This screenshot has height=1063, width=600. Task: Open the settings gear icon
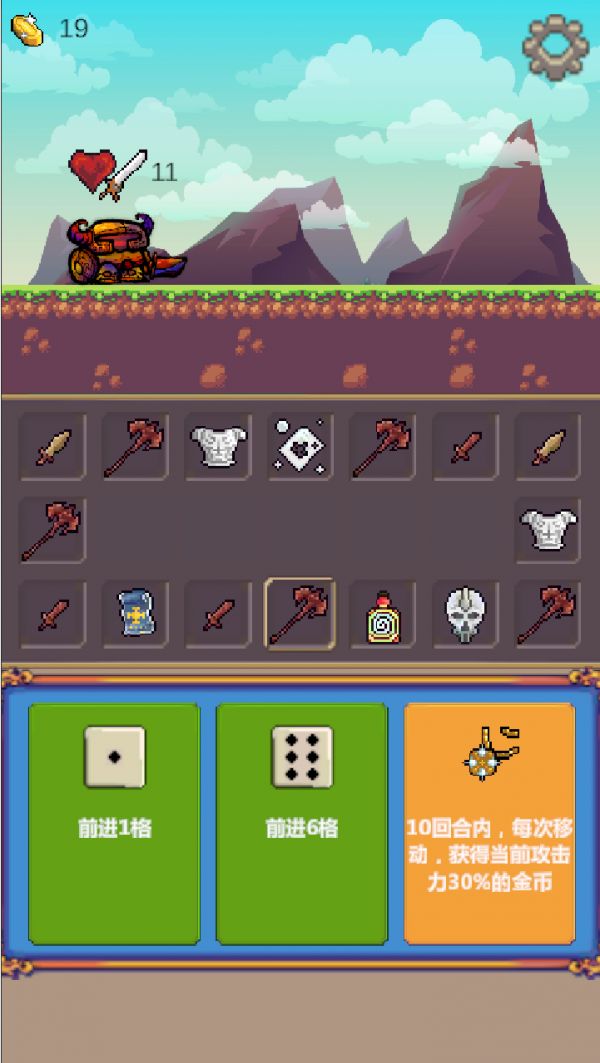[554, 45]
